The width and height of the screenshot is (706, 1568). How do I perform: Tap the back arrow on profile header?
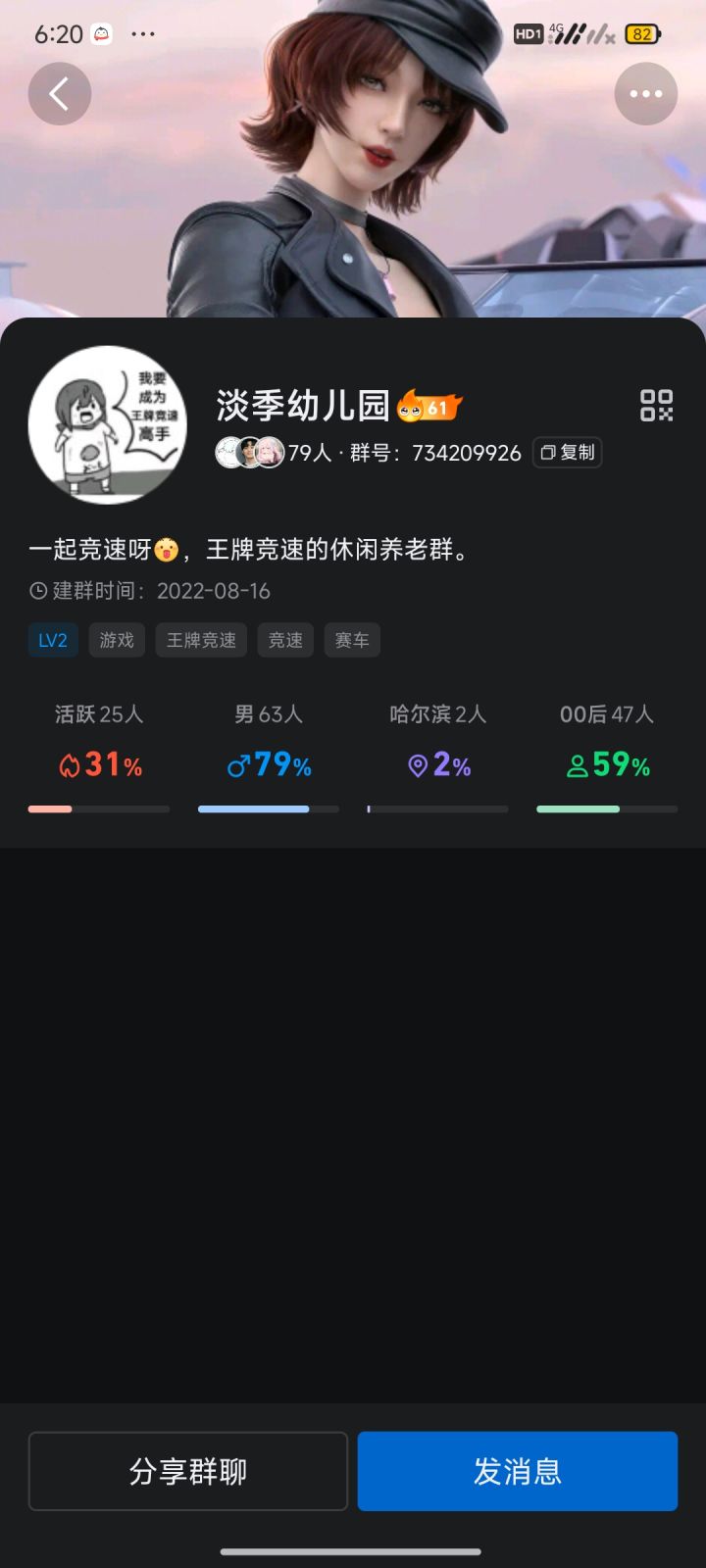(60, 94)
